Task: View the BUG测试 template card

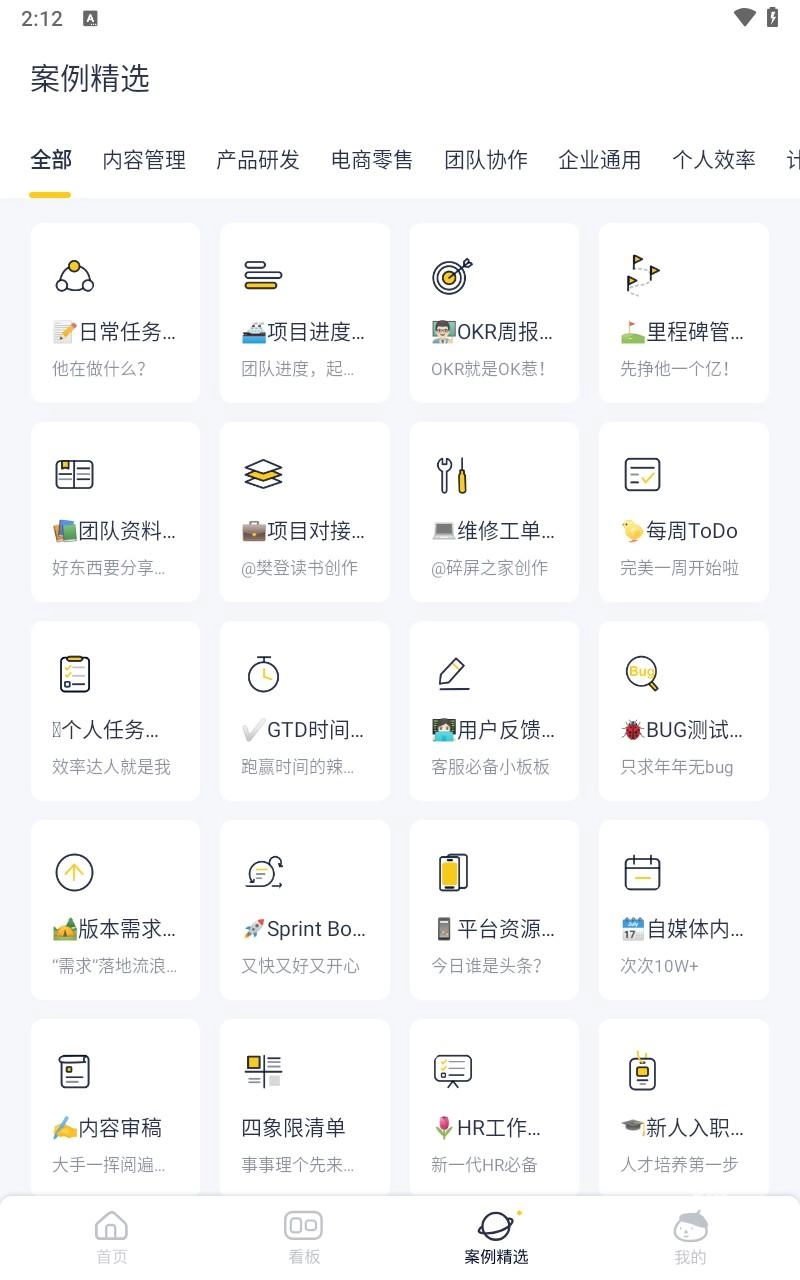Action: 684,711
